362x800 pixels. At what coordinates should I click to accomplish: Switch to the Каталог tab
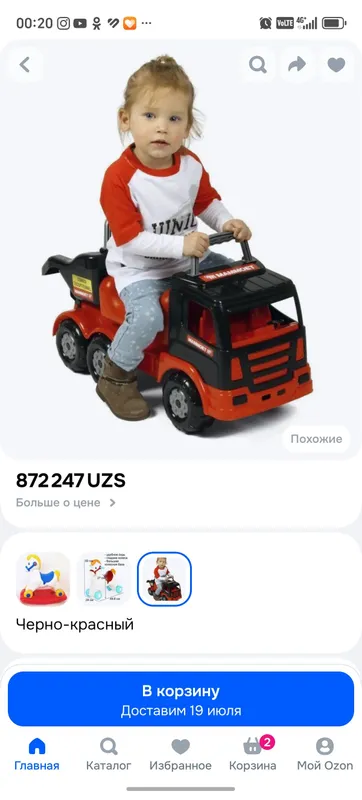109,755
